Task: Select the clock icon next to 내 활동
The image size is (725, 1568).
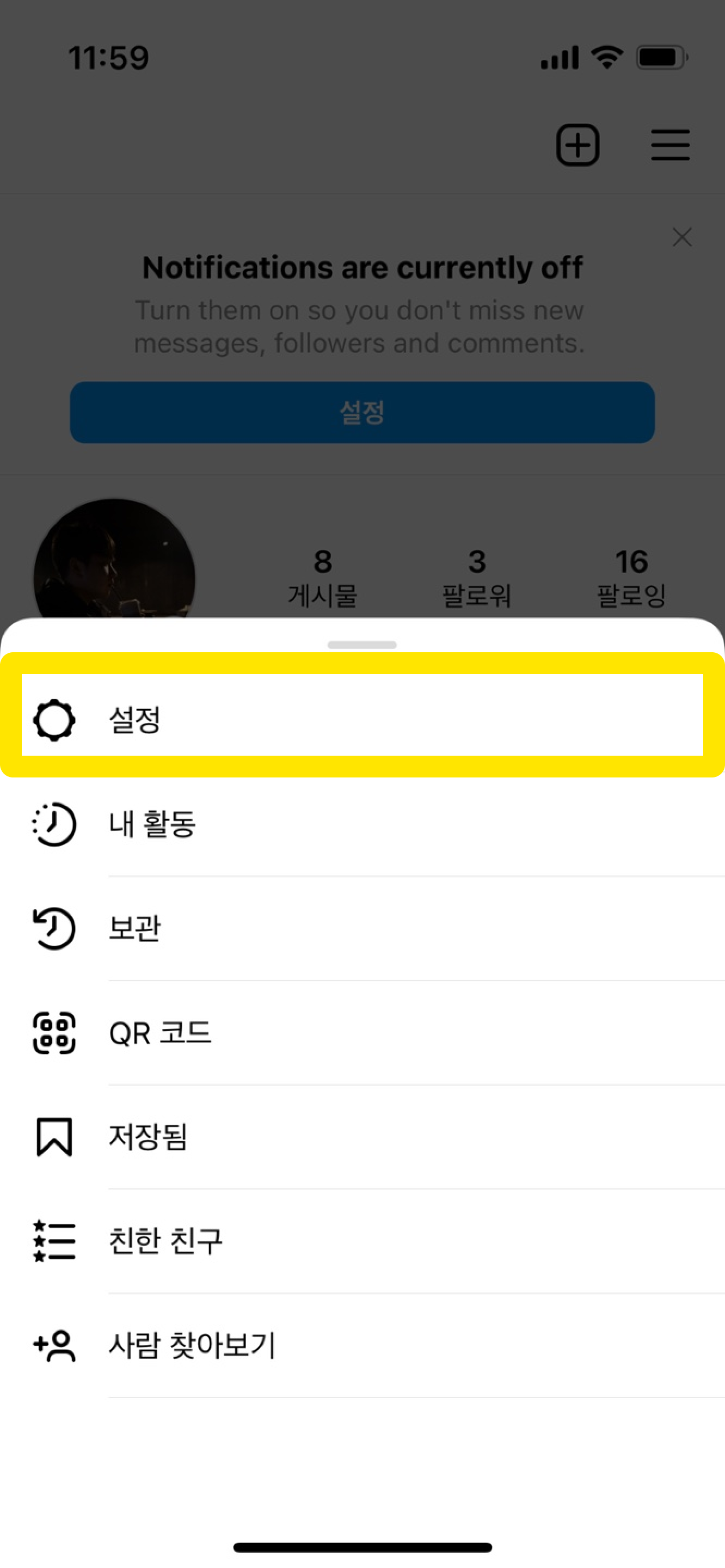Action: point(53,825)
